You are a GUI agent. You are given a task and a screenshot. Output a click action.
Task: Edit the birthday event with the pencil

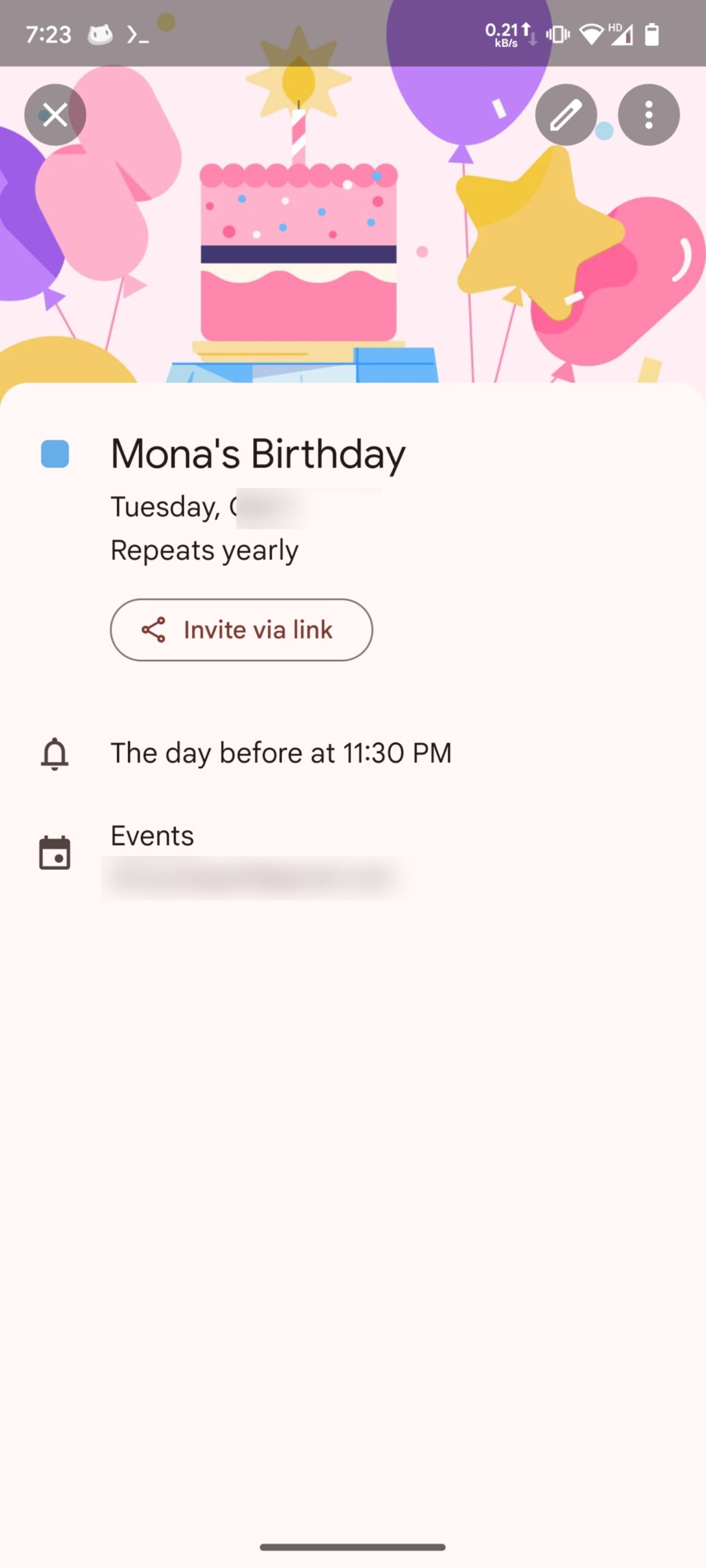point(566,115)
